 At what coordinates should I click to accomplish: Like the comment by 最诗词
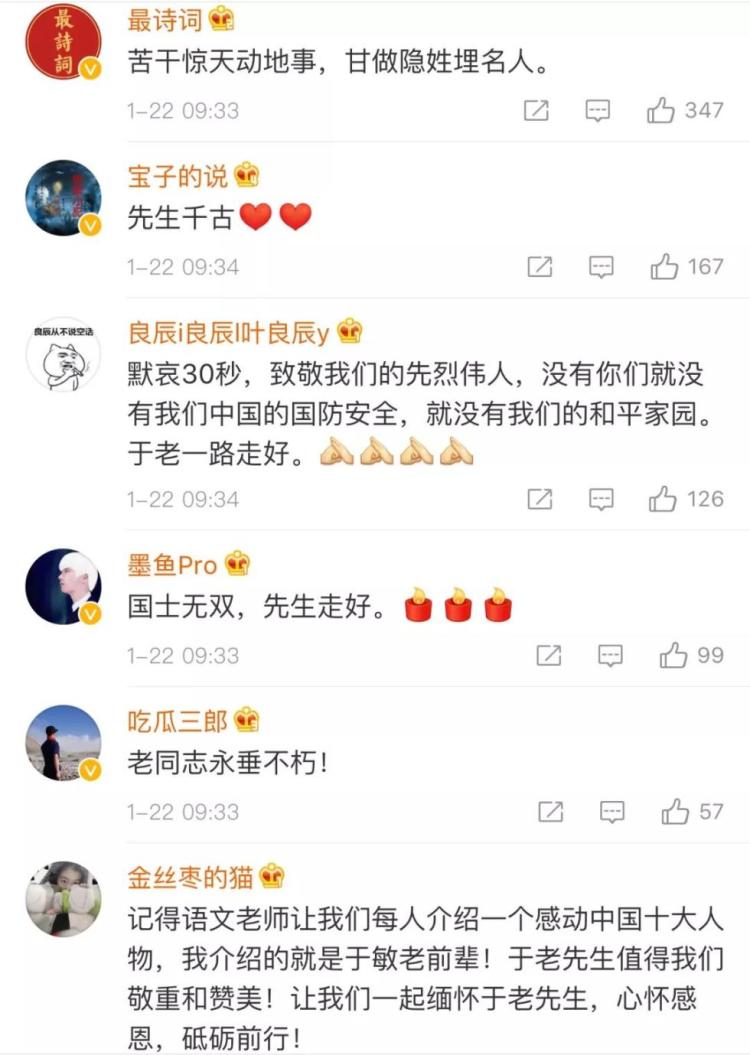coord(661,111)
